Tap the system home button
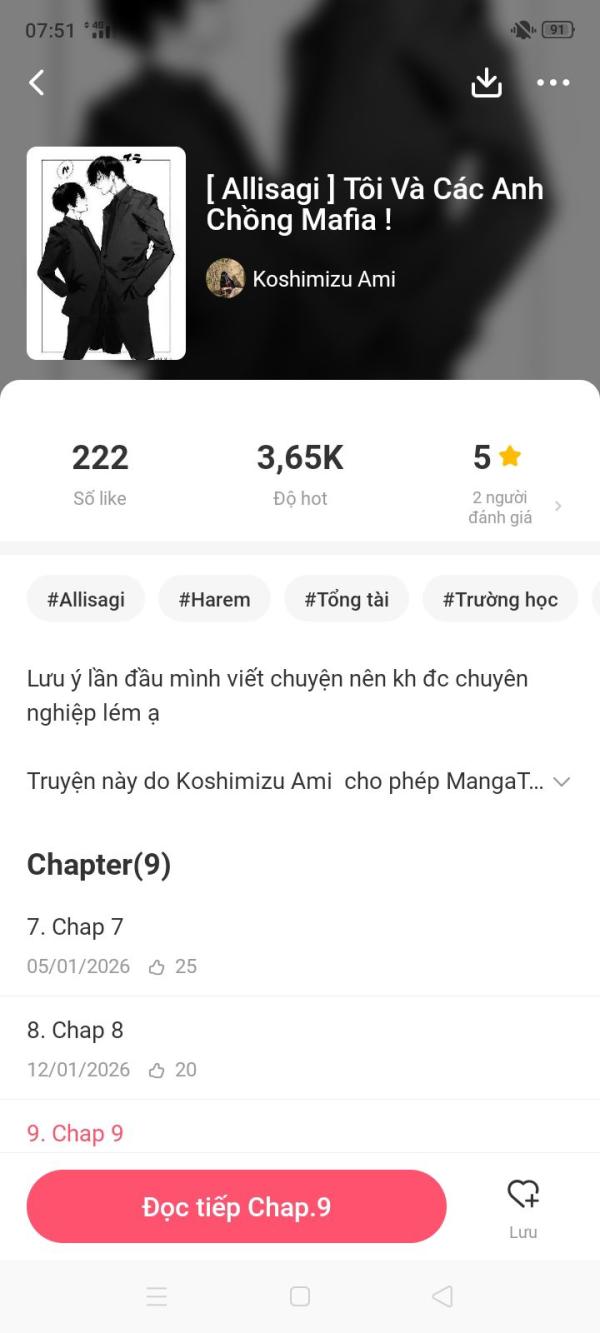Image resolution: width=600 pixels, height=1333 pixels. tap(300, 1296)
